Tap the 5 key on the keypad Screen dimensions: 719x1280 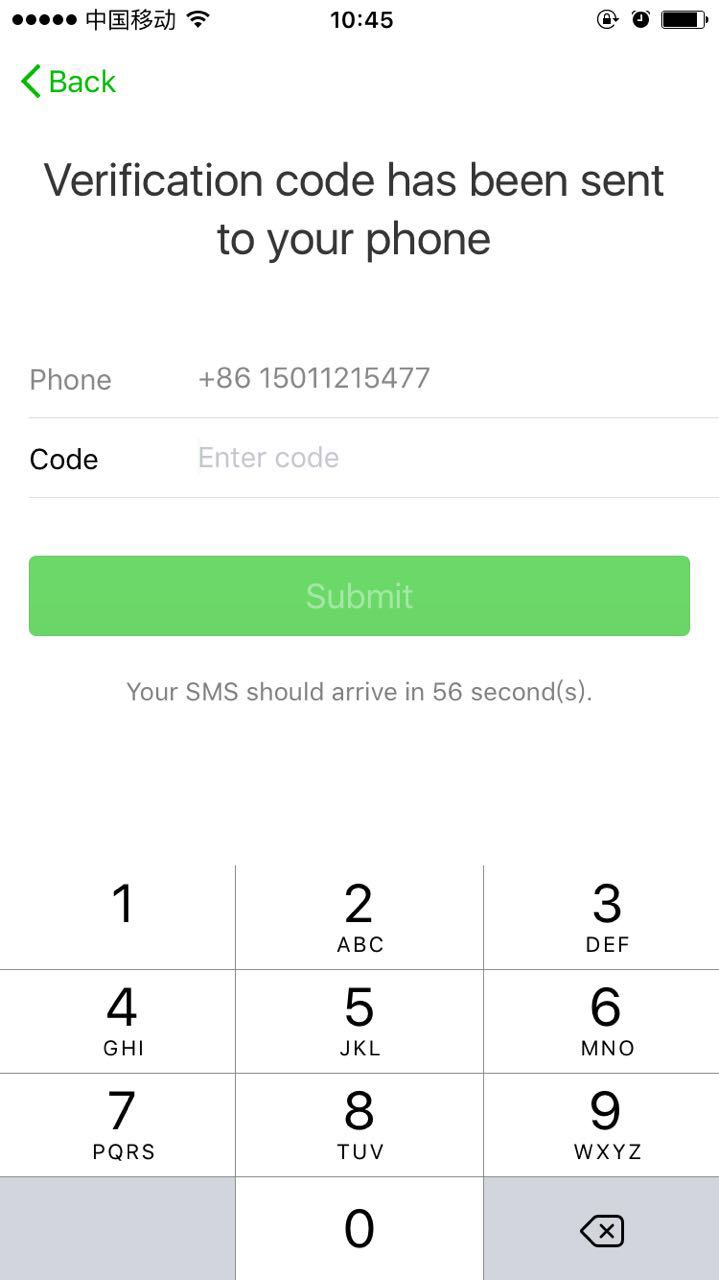360,1021
